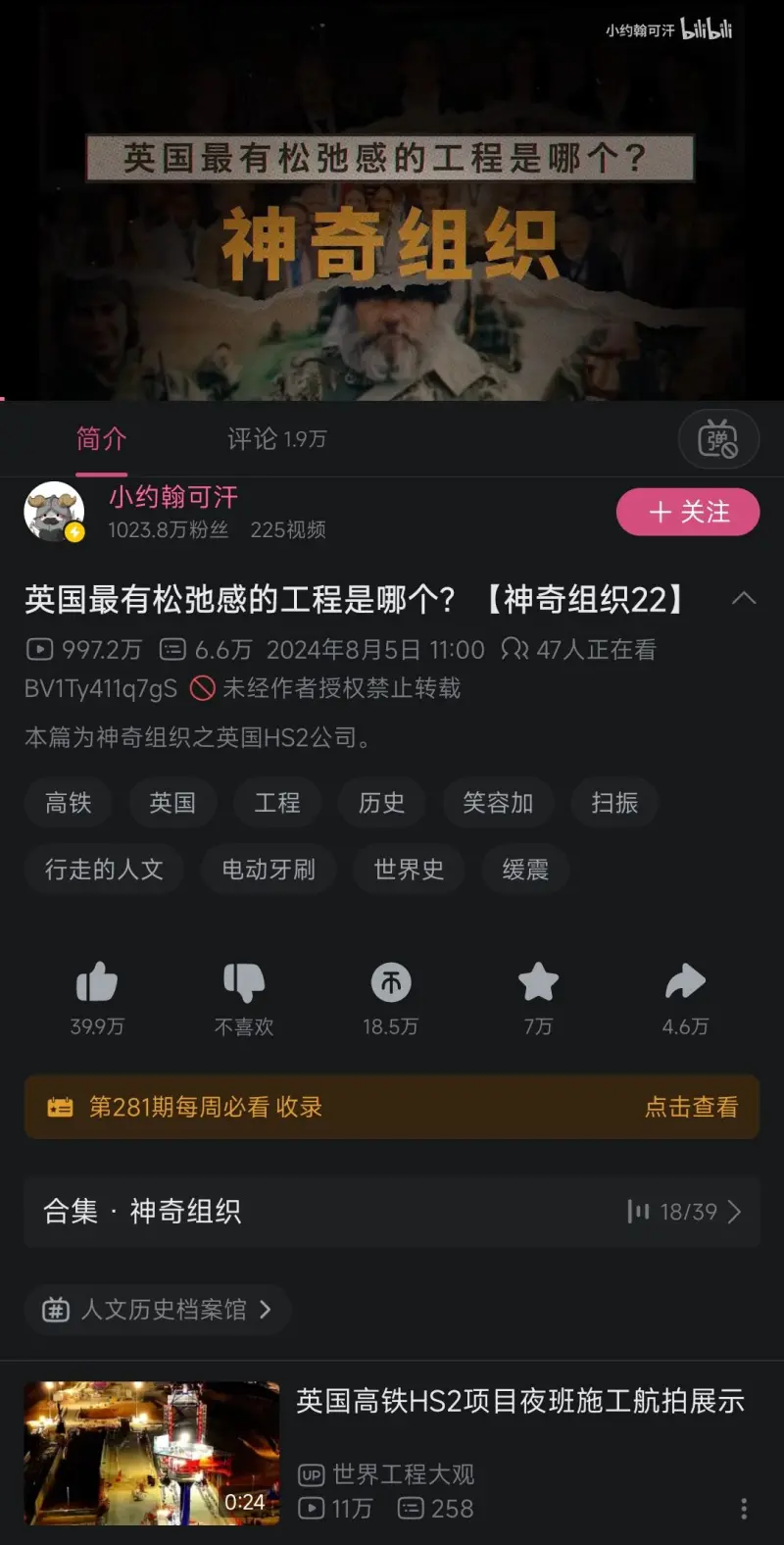
Task: Collapse the video description chevron
Action: [x=744, y=598]
